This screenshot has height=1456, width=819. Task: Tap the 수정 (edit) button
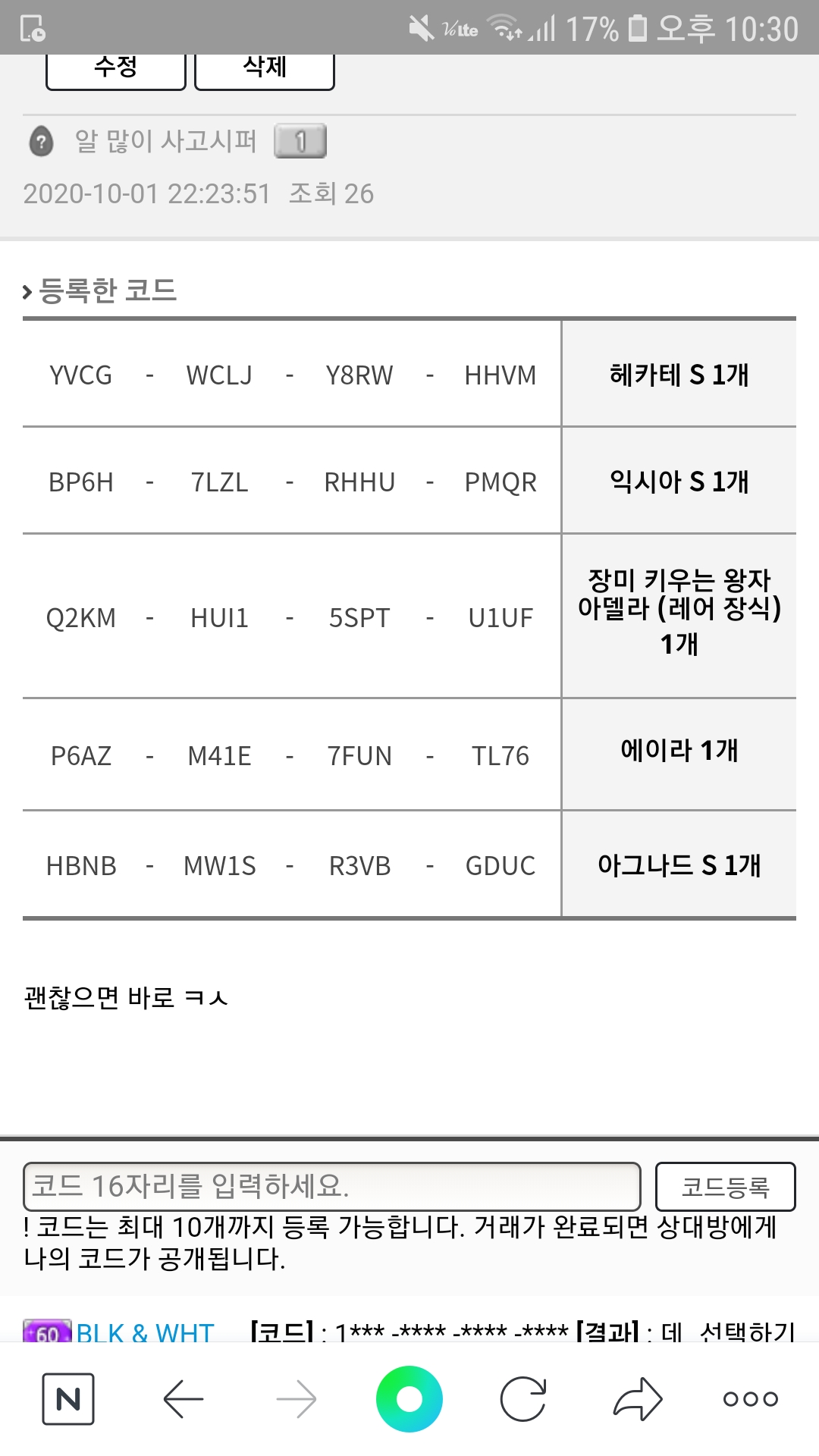tap(115, 70)
